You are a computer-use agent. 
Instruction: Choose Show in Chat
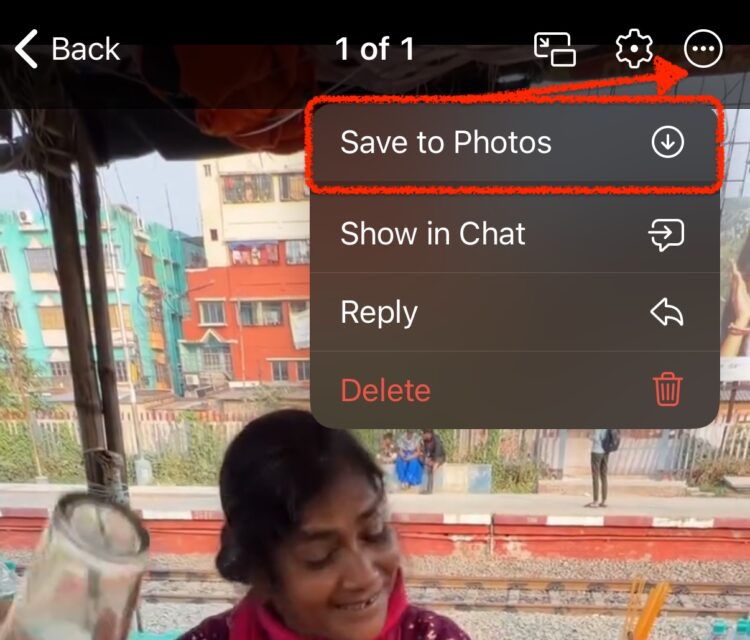pos(514,234)
